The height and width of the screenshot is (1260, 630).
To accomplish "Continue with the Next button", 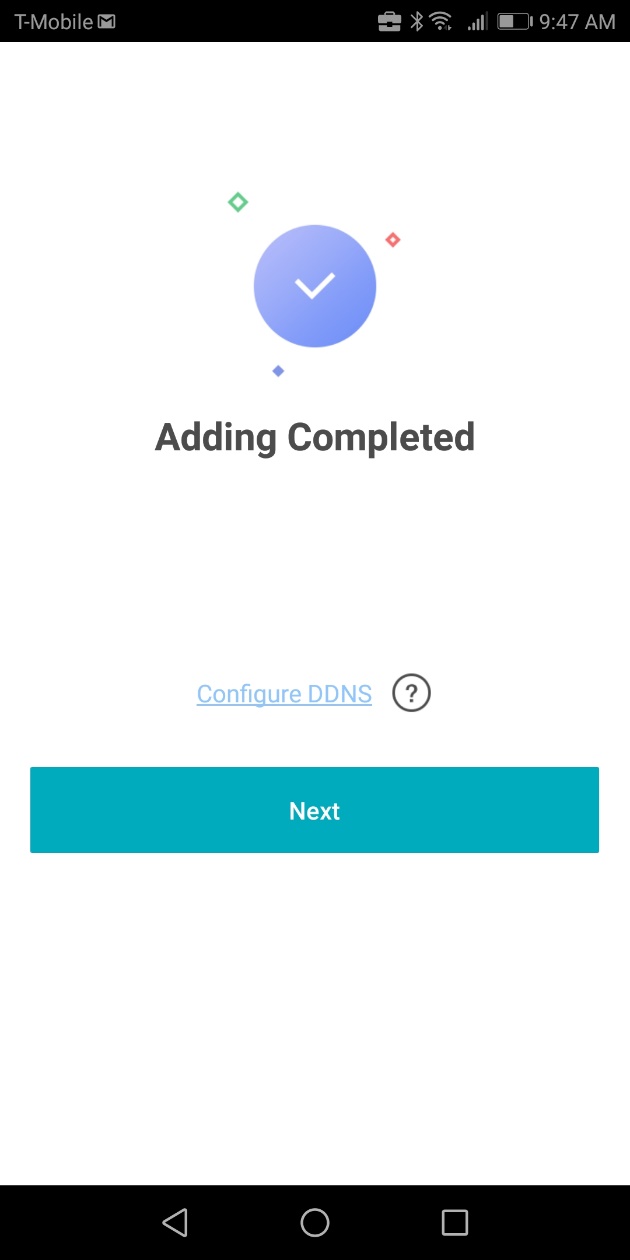I will click(x=314, y=810).
